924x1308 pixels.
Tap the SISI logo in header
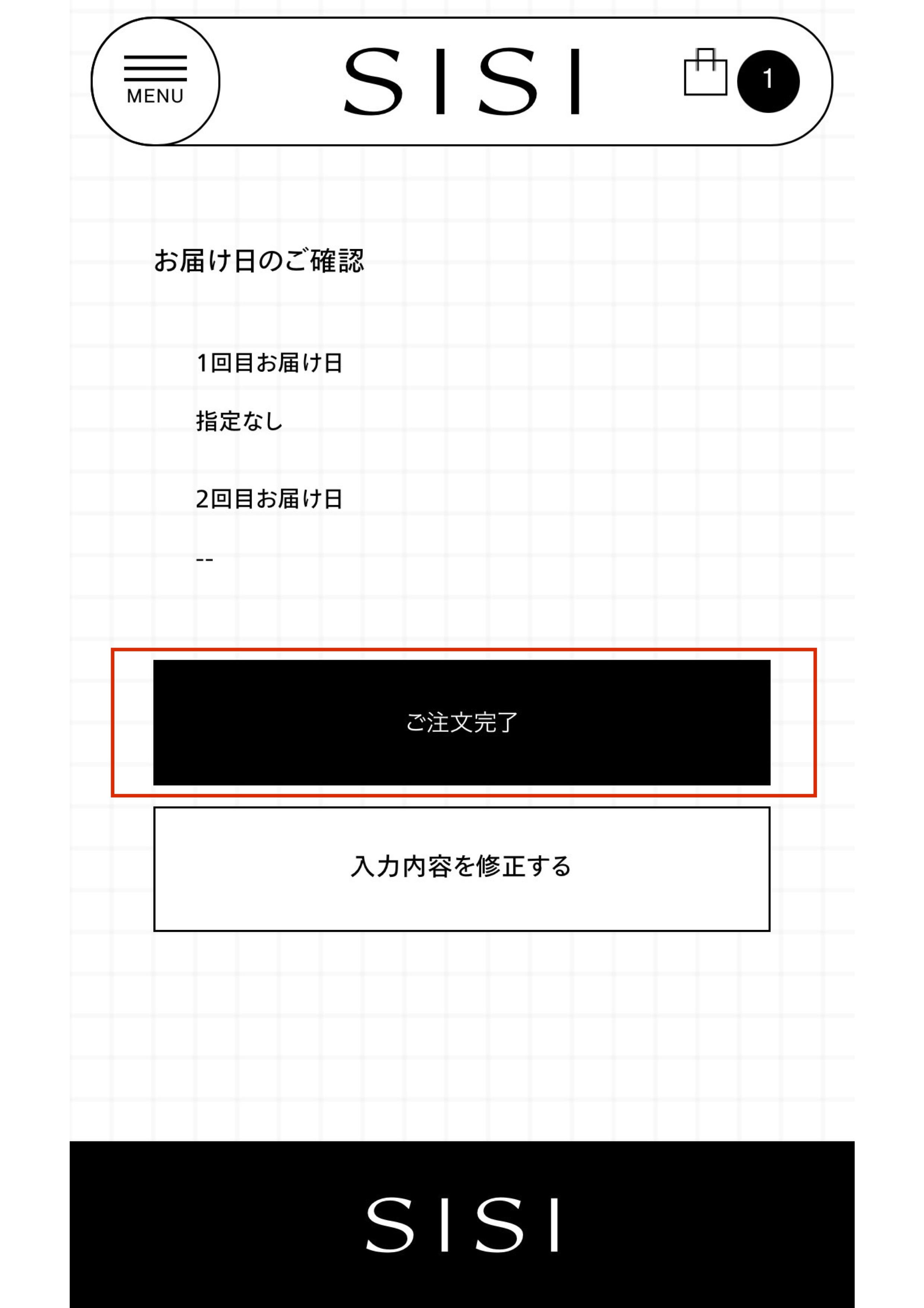point(462,81)
